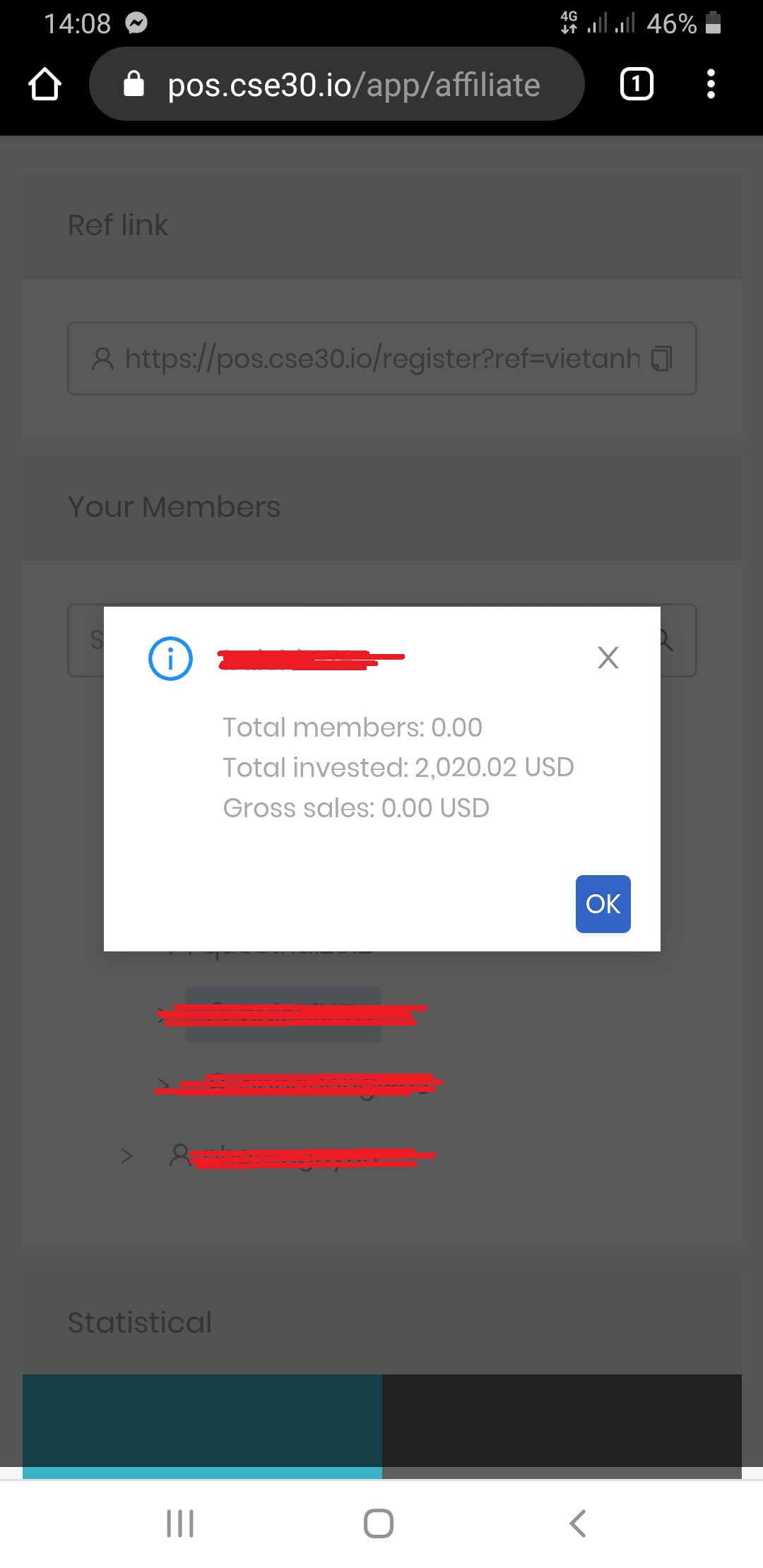Open the browser home page

tap(45, 84)
